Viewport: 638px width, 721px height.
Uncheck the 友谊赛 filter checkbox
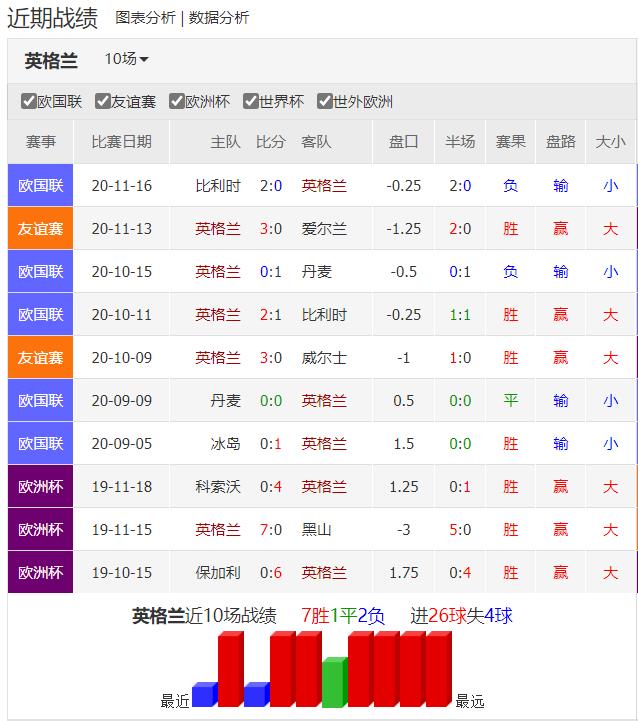[103, 101]
